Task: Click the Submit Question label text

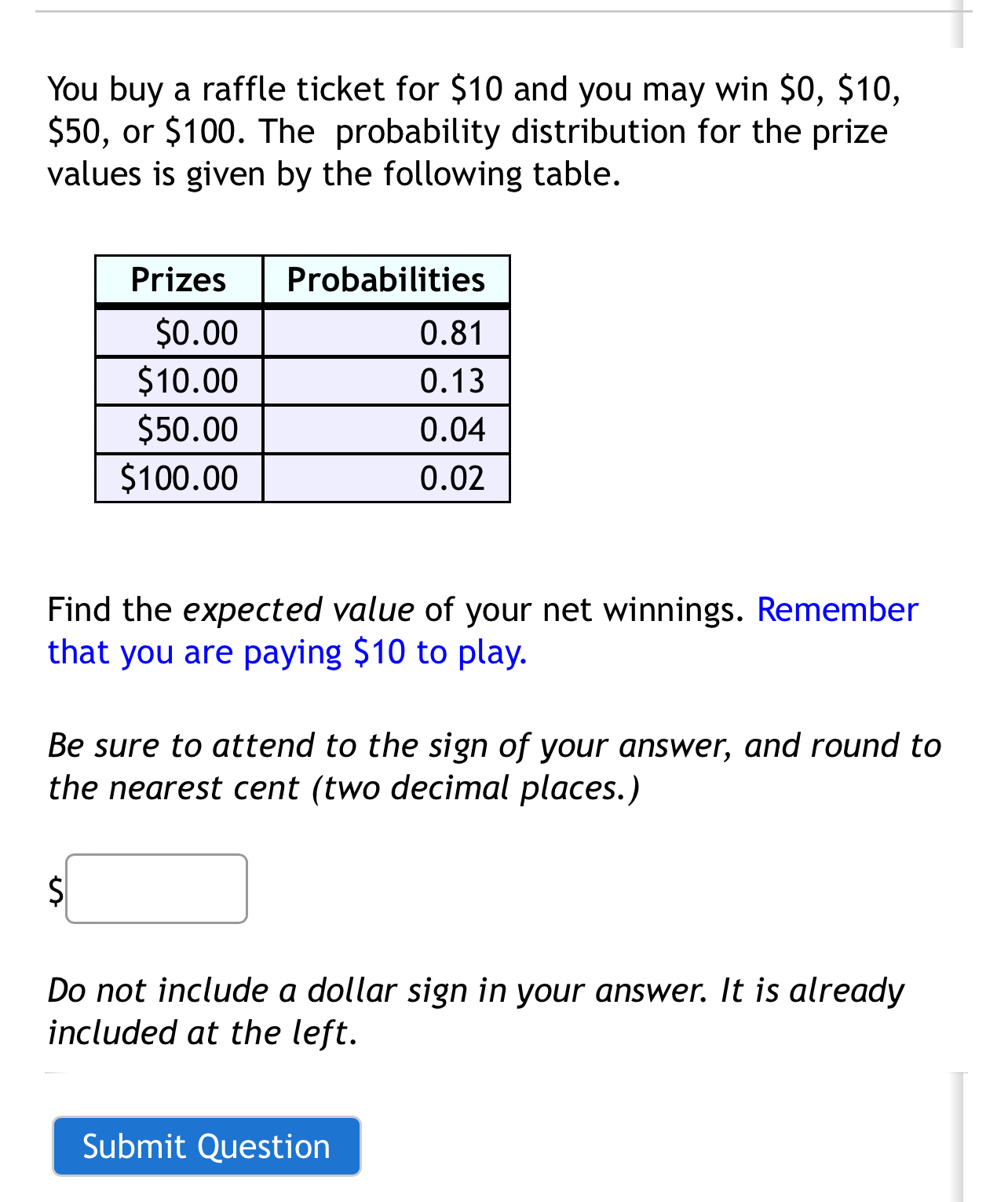Action: click(x=206, y=1145)
